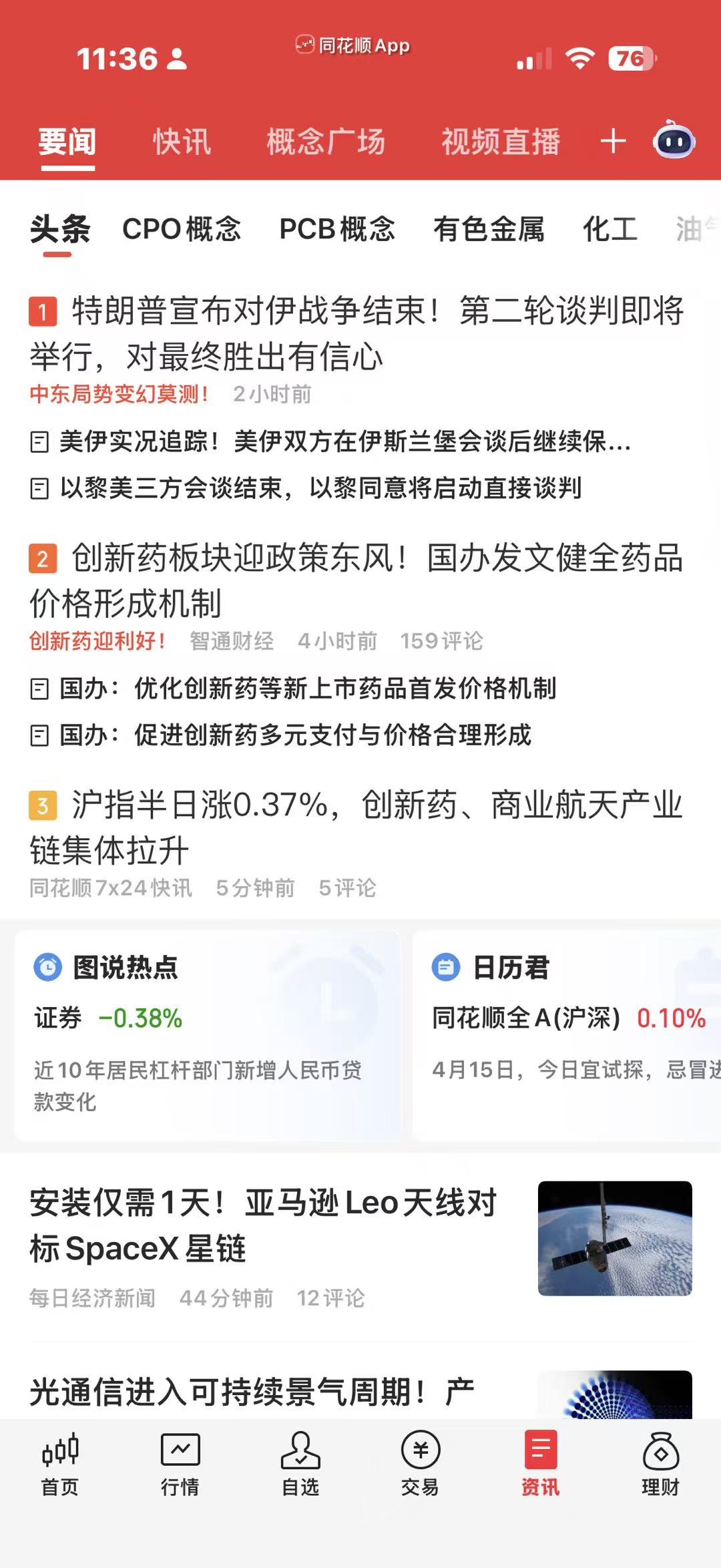Go to the 首页 tab
The height and width of the screenshot is (1568, 721).
coord(60,1464)
